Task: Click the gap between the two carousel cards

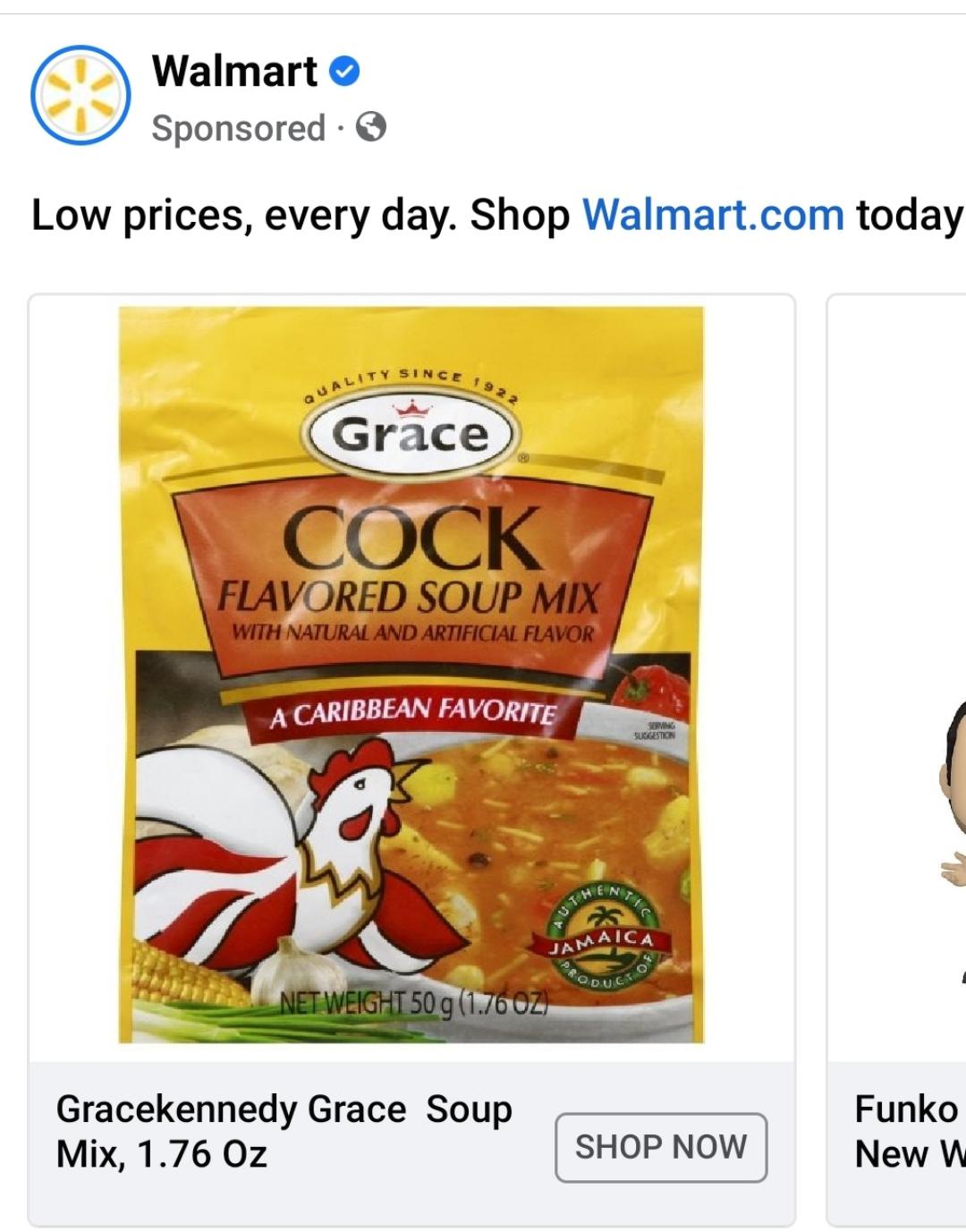Action: click(x=812, y=680)
